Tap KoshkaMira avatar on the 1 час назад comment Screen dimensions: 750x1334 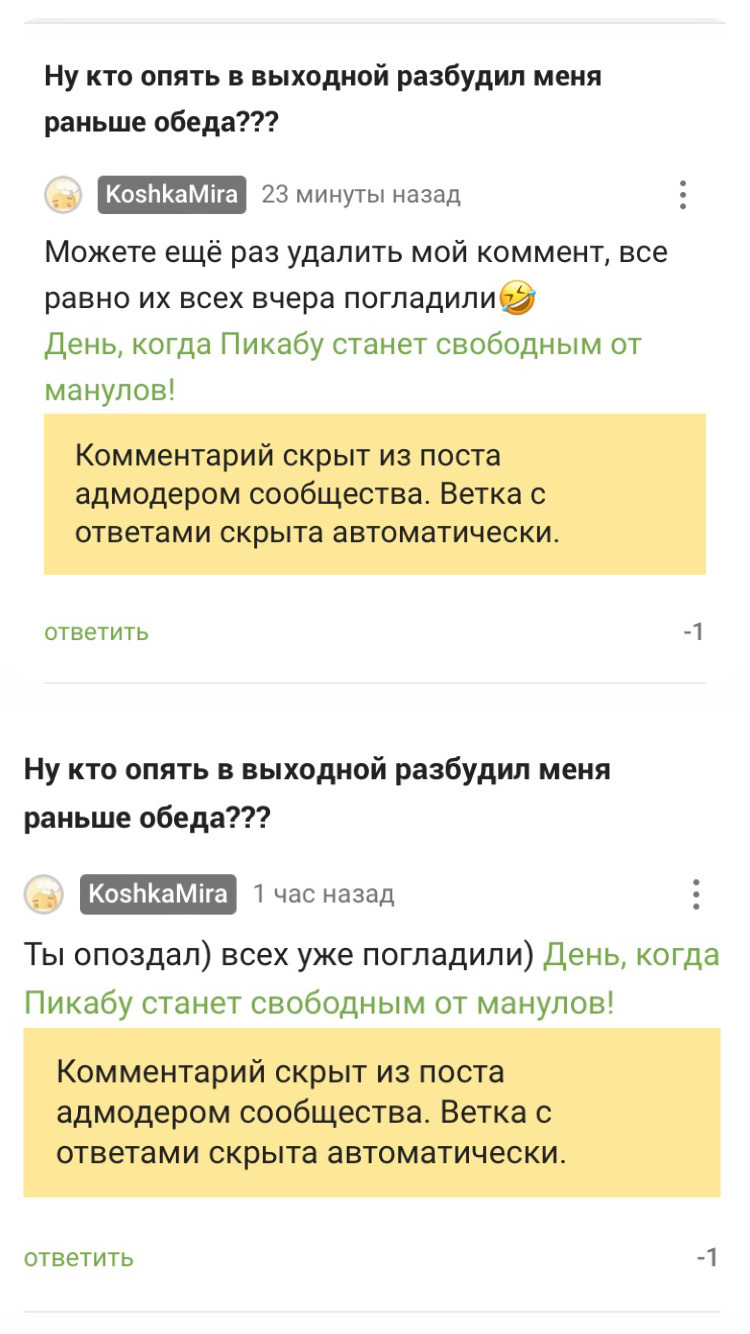[x=44, y=894]
